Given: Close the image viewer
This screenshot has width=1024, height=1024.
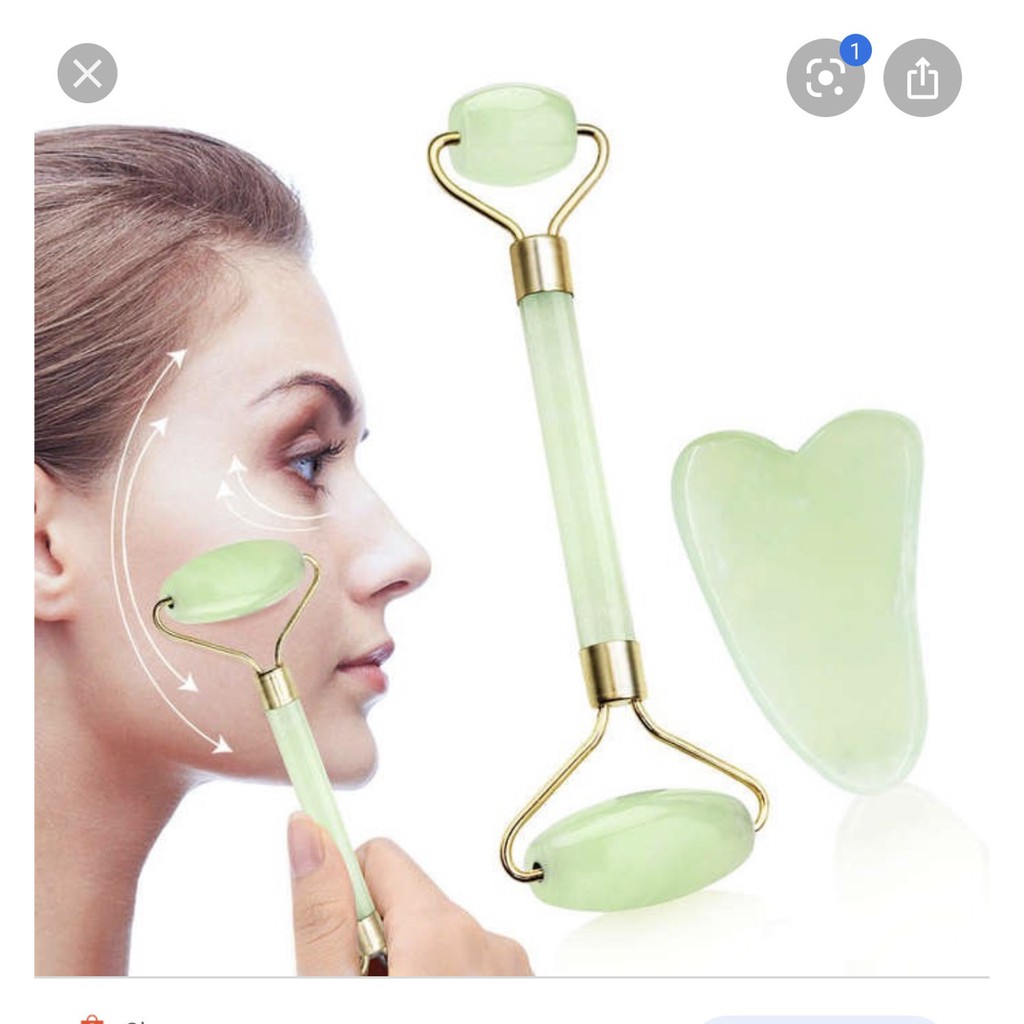Looking at the screenshot, I should (87, 73).
